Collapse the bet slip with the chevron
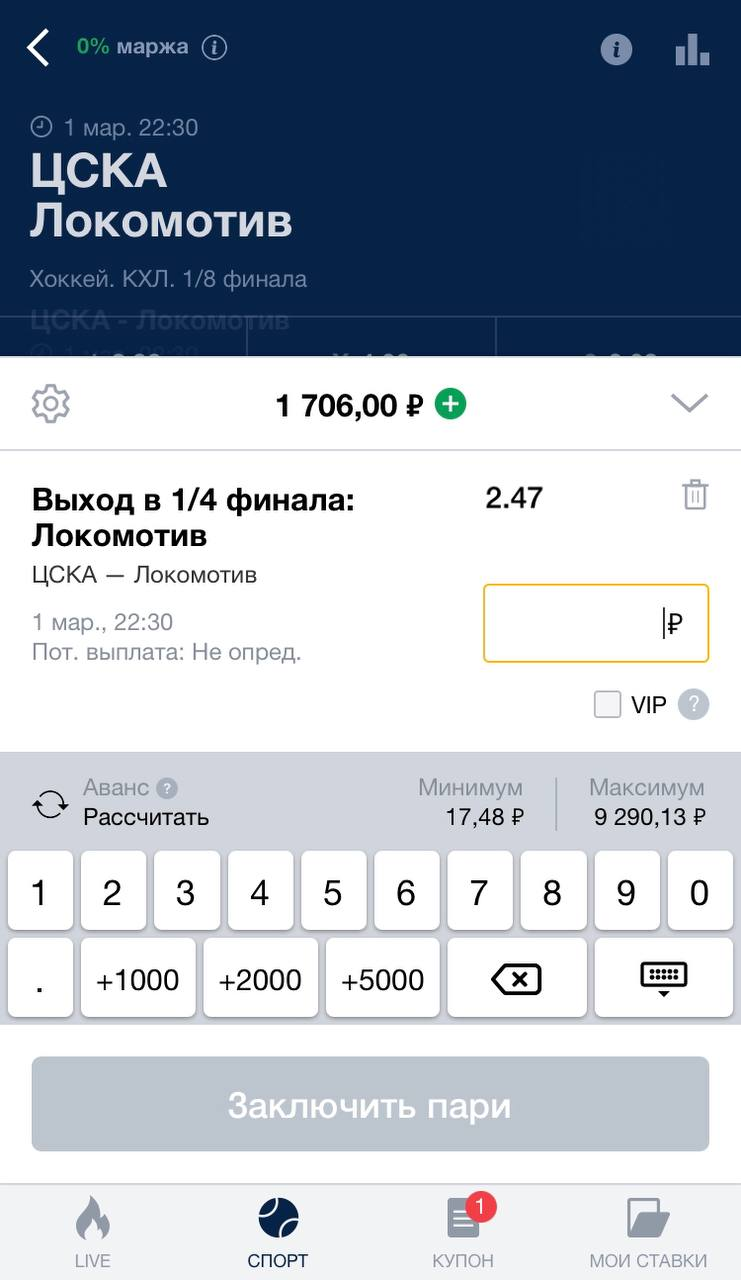Viewport: 741px width, 1280px height. (689, 403)
